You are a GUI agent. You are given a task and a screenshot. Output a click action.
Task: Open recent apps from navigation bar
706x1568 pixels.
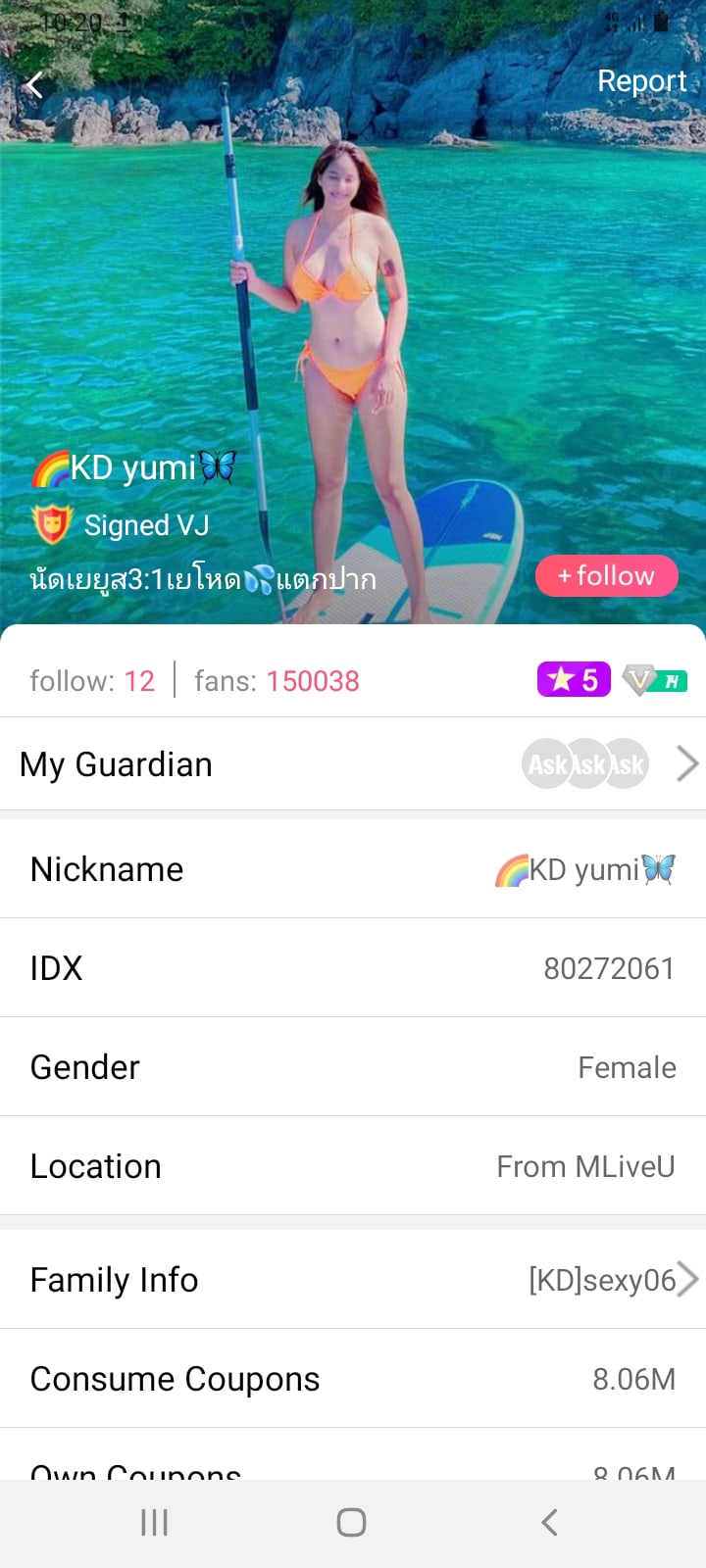155,1522
